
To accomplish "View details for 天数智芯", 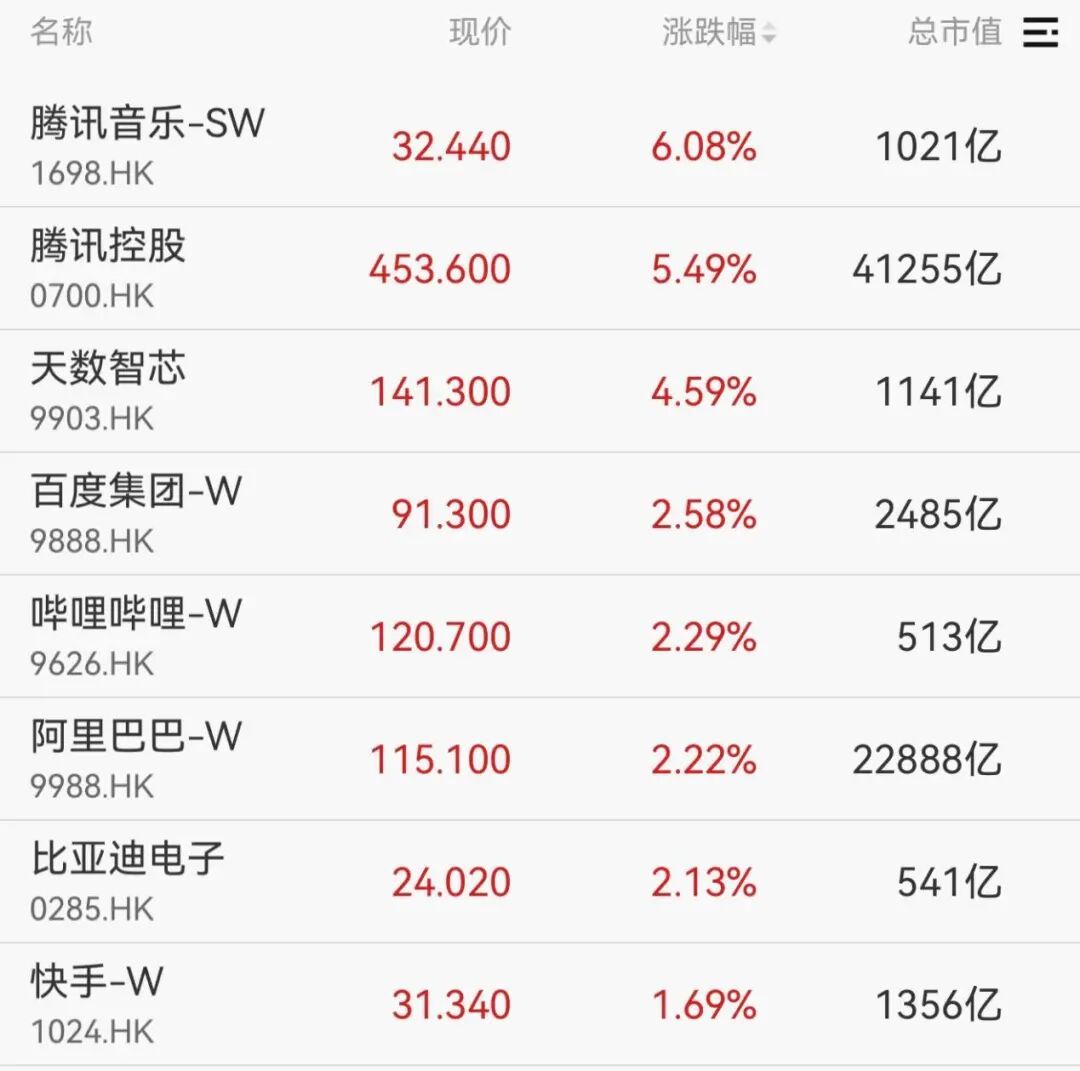I will (540, 391).
